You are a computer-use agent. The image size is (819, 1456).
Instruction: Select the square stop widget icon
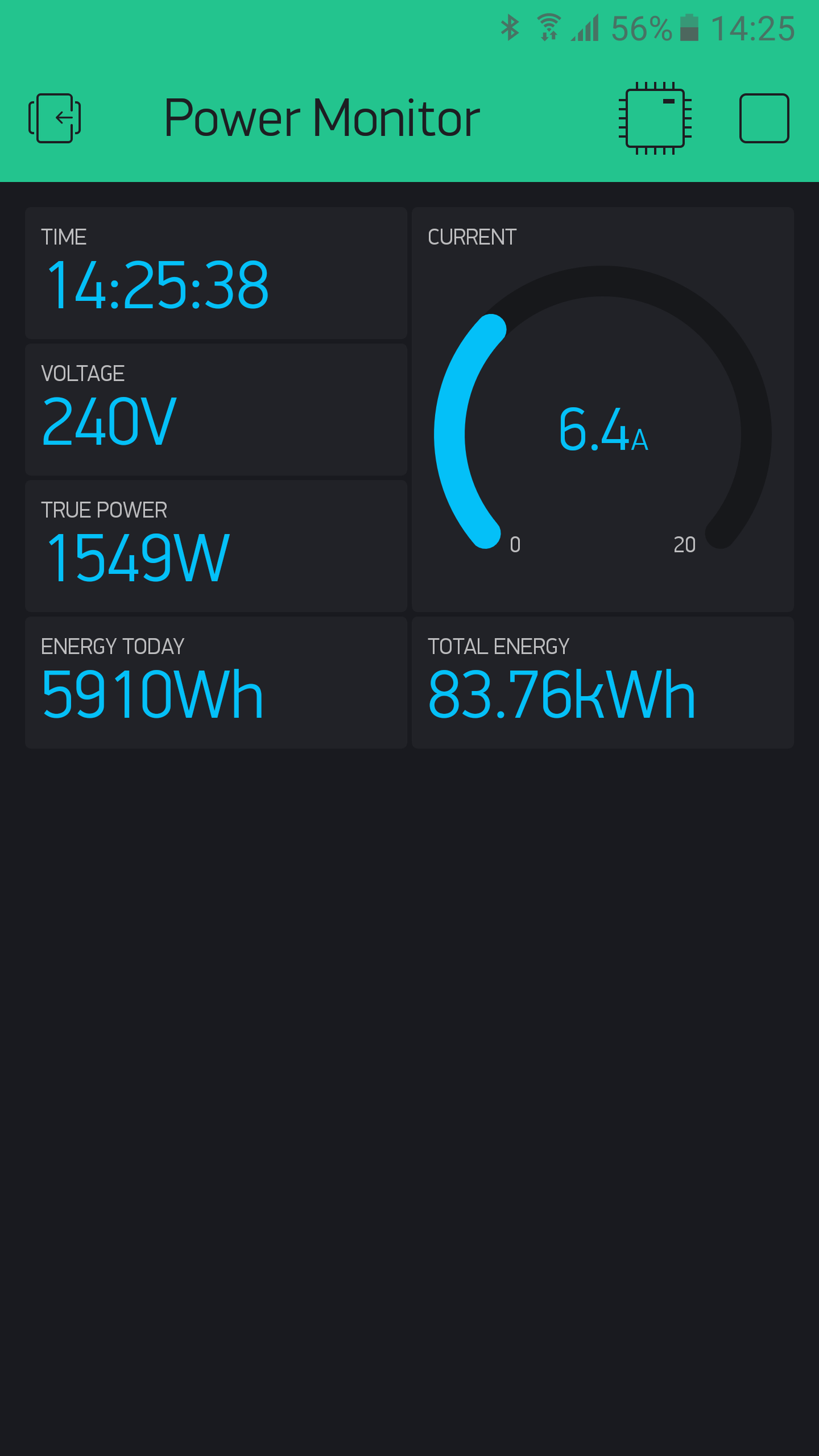[x=764, y=117]
